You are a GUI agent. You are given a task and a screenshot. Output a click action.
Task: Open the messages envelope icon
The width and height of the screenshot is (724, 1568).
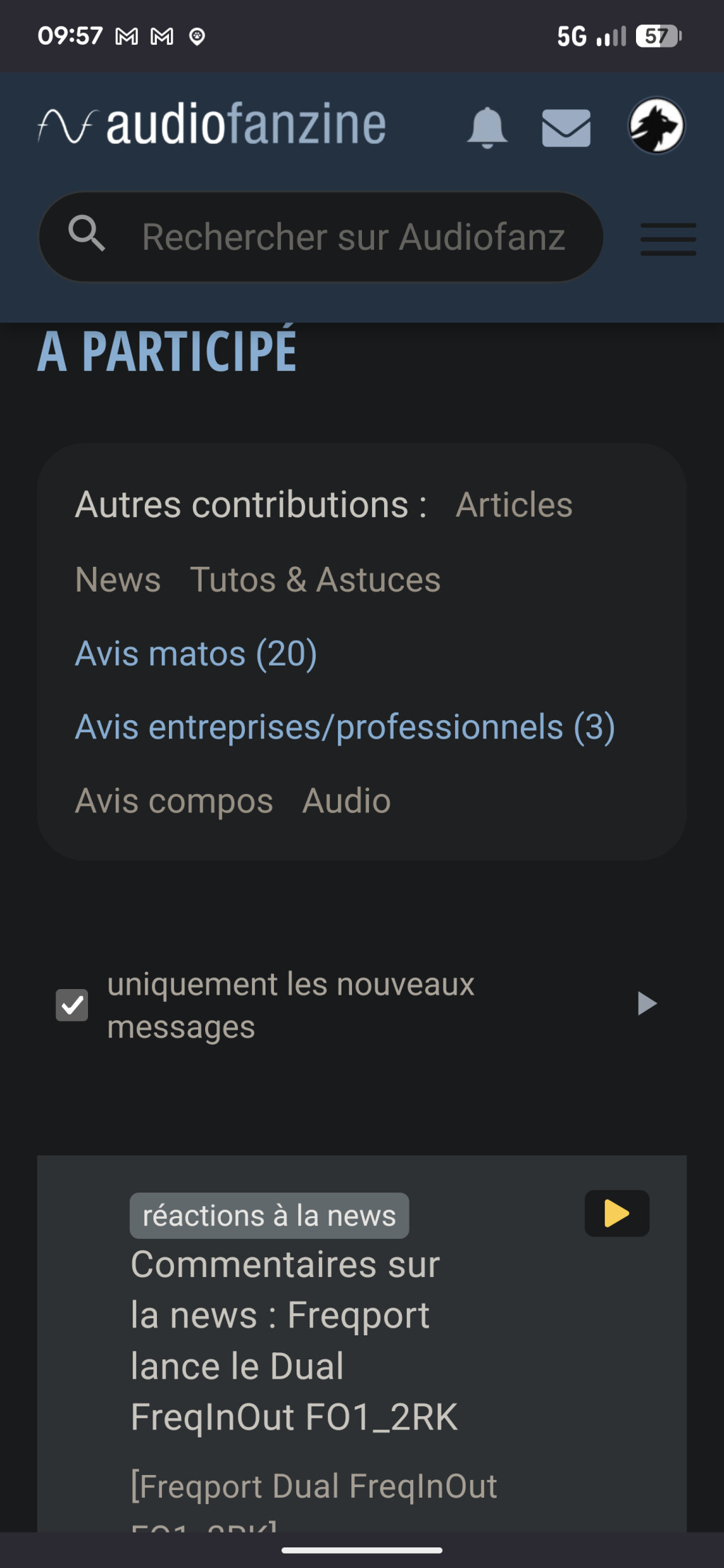pos(566,128)
